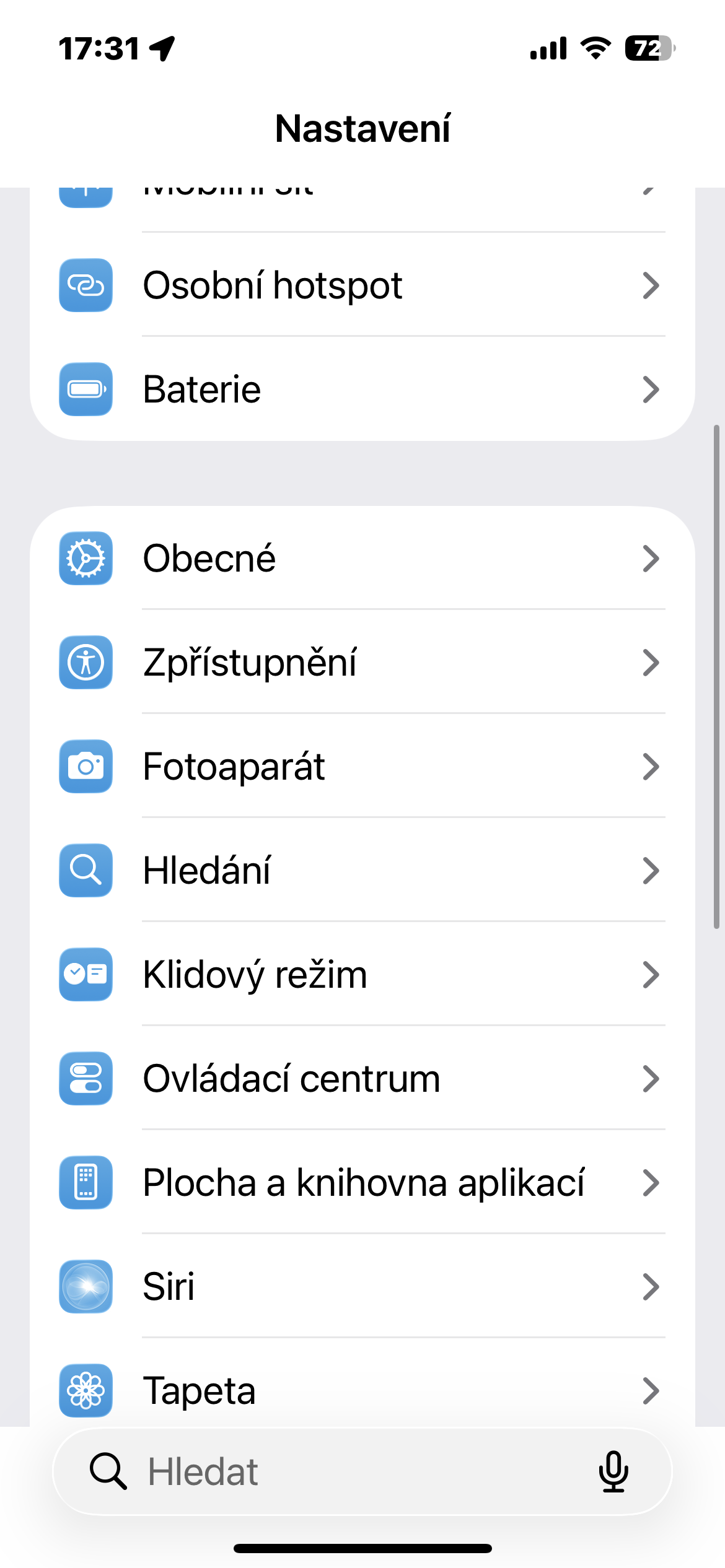Open Plocha a knihovna aplikací

tap(362, 1183)
